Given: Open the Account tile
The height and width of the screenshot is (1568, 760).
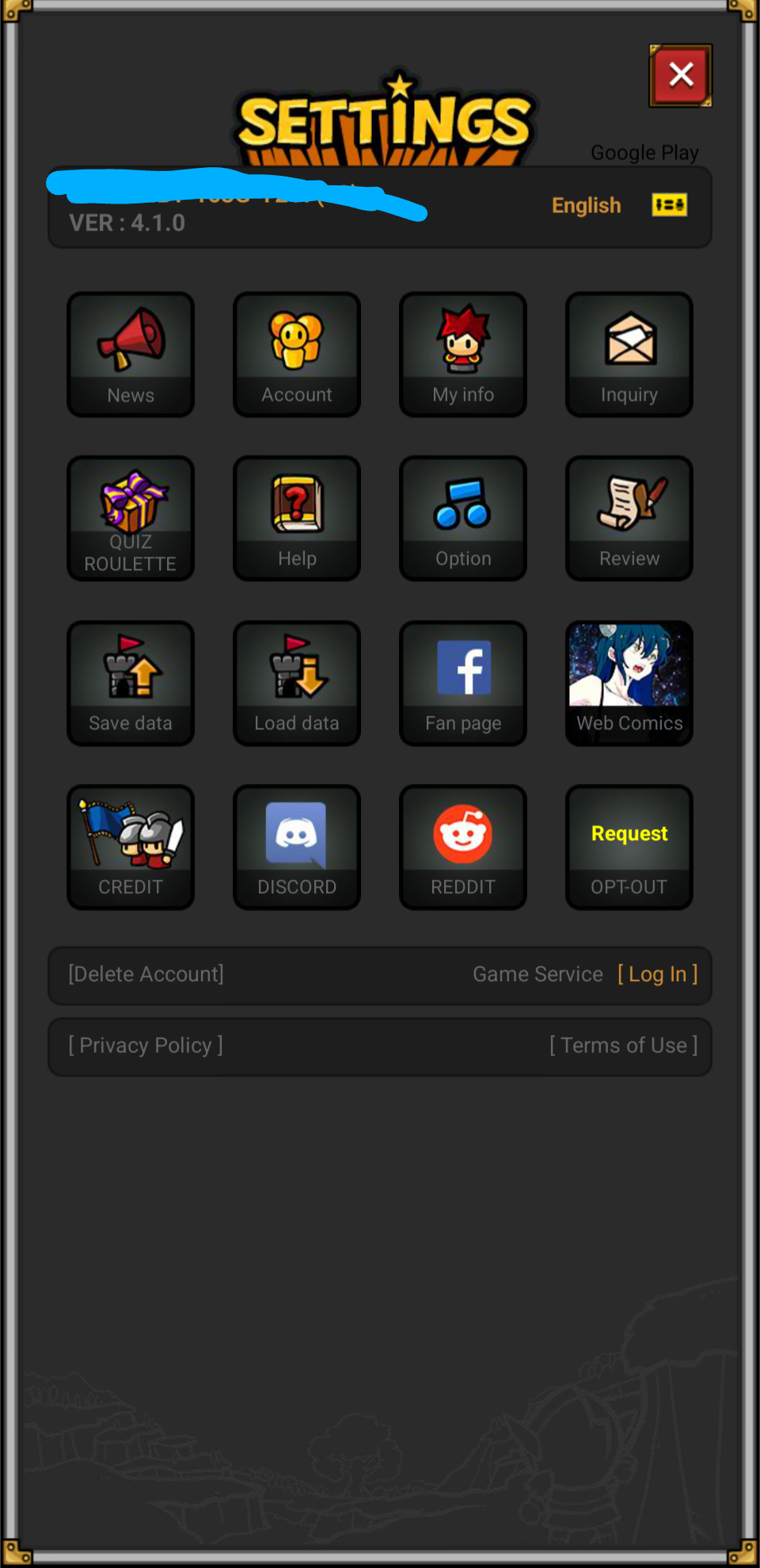Looking at the screenshot, I should pos(297,354).
